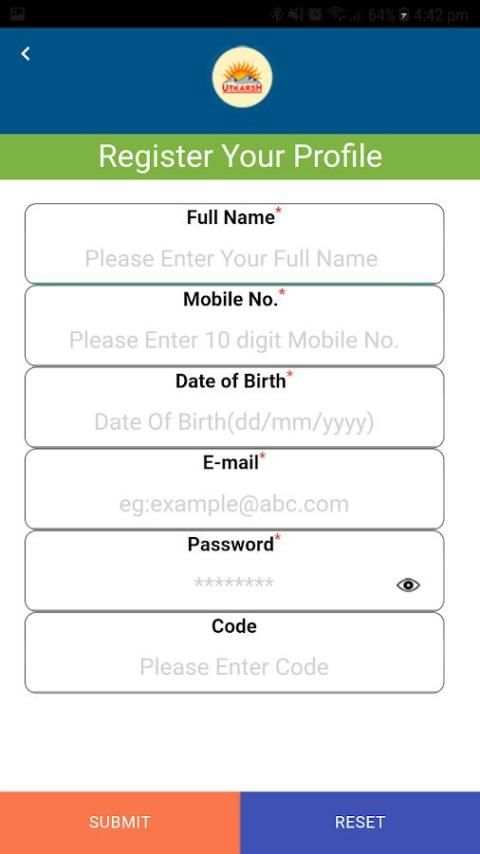Tap the Full Name input field
Viewport: 480px width, 854px height.
pos(234,243)
